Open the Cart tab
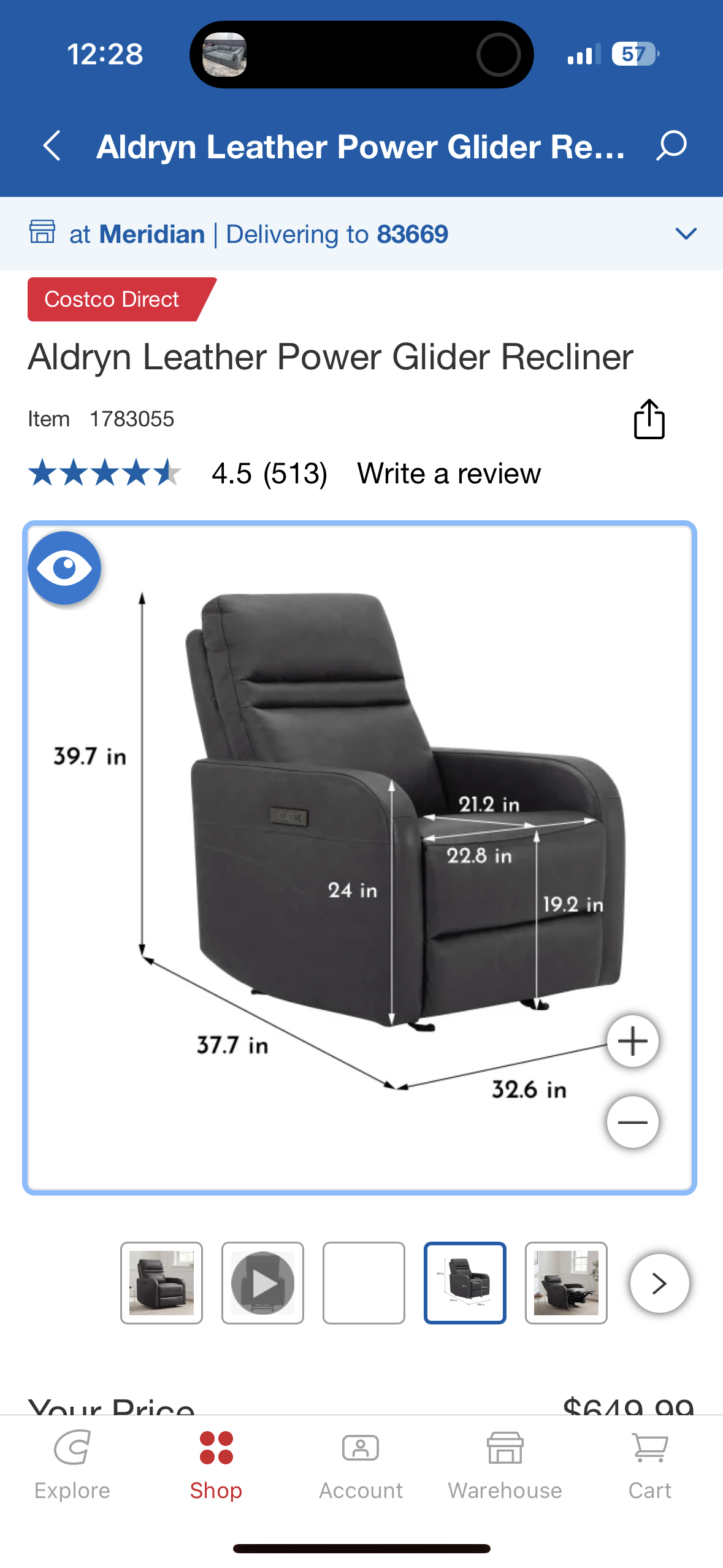Image resolution: width=723 pixels, height=1568 pixels. (649, 1465)
